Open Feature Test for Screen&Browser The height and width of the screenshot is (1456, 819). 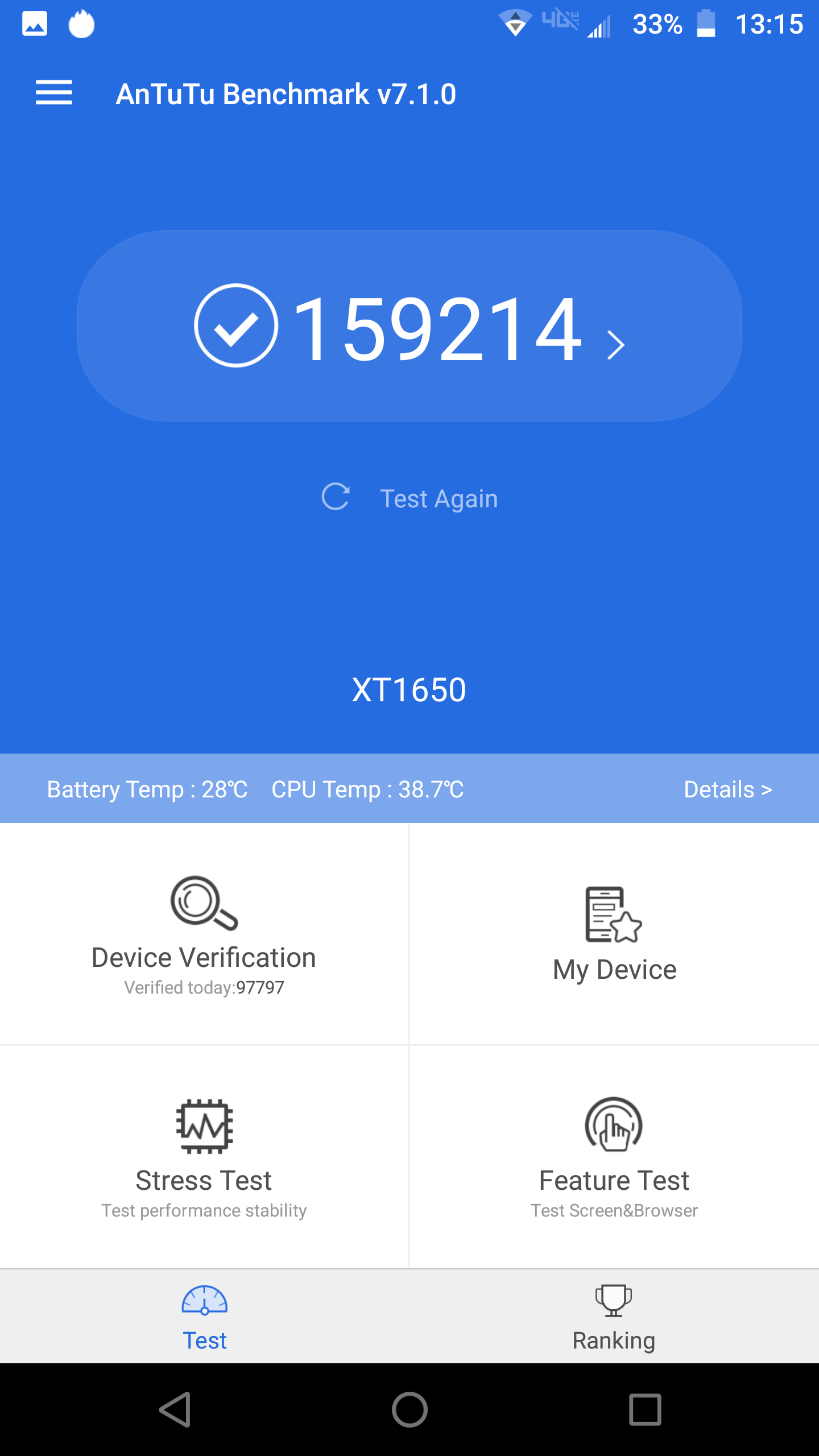(614, 1156)
